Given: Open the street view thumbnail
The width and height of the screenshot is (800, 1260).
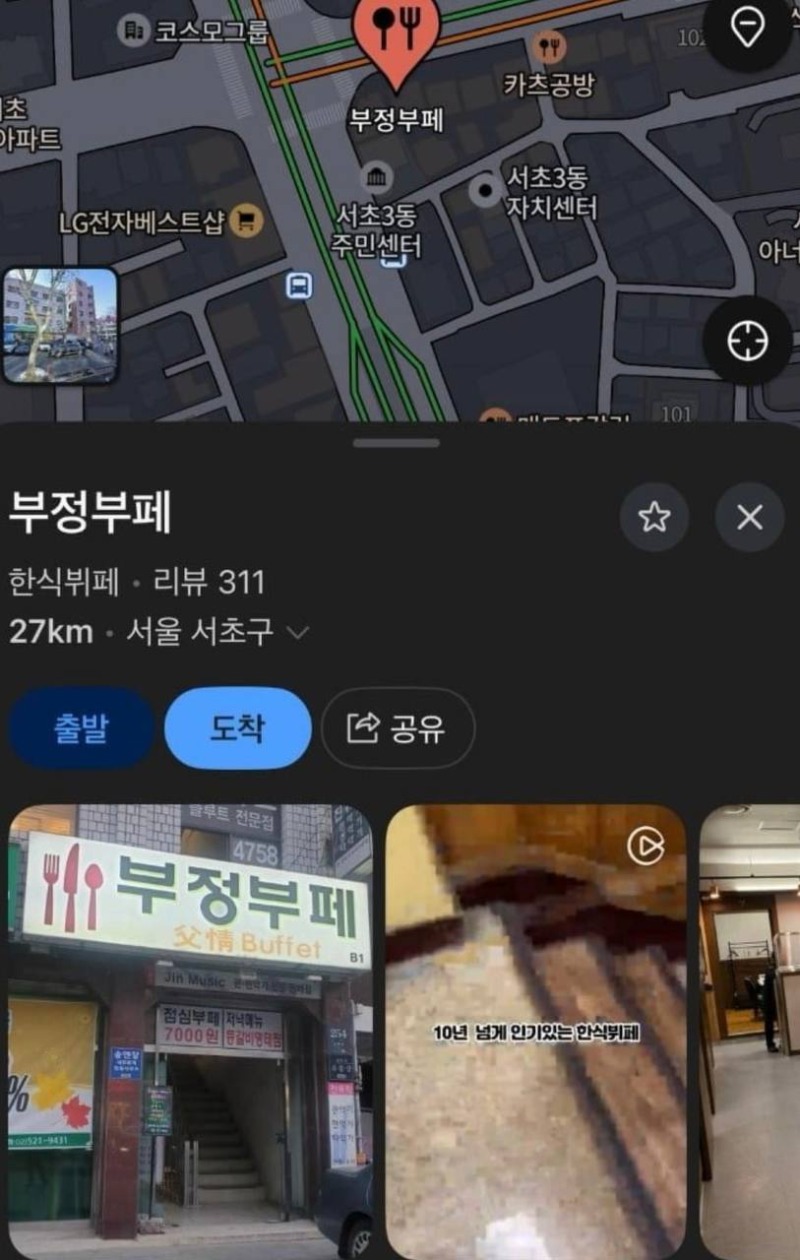Looking at the screenshot, I should point(60,326).
